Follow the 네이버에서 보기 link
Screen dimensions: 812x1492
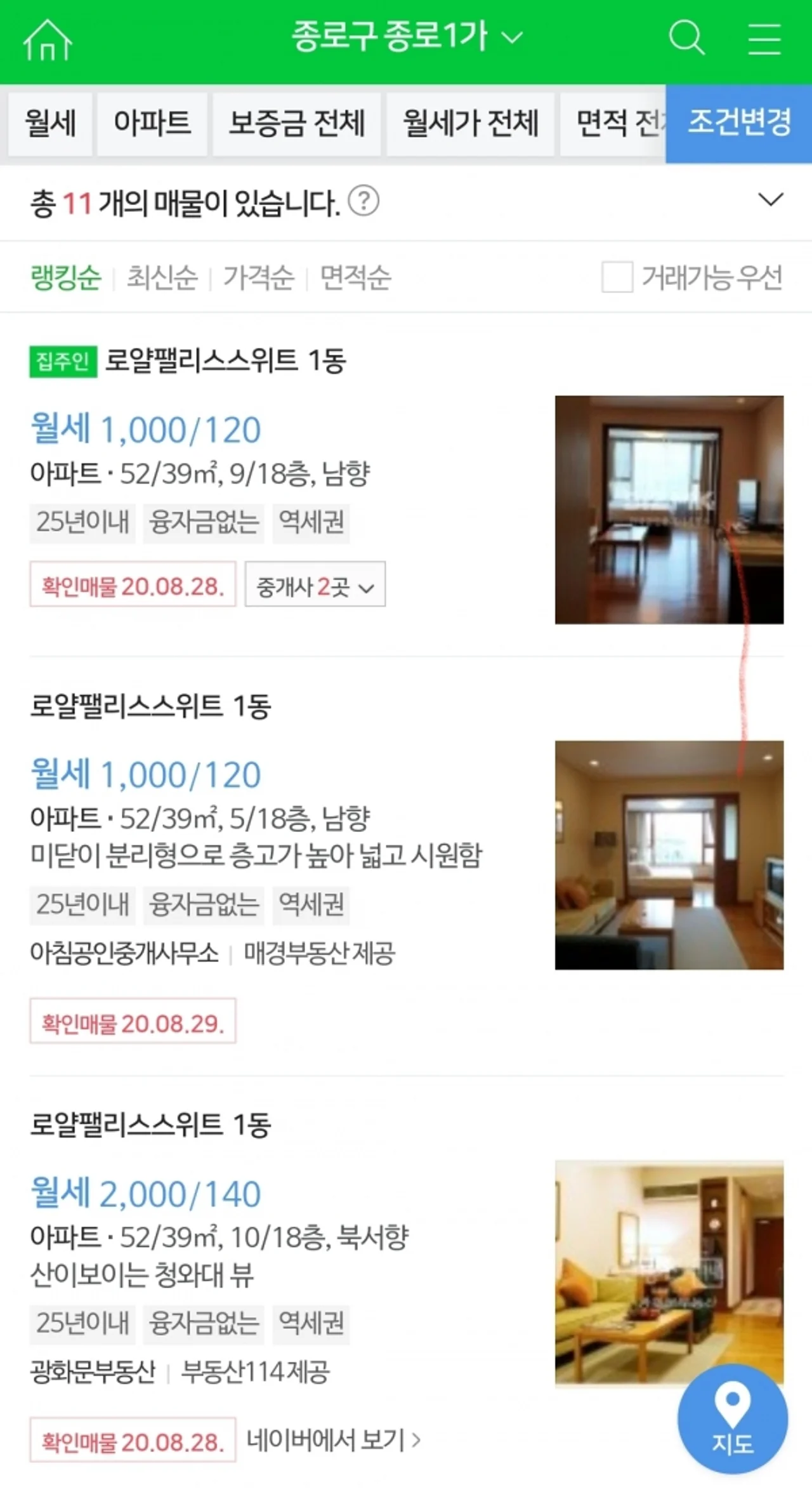[x=333, y=1441]
